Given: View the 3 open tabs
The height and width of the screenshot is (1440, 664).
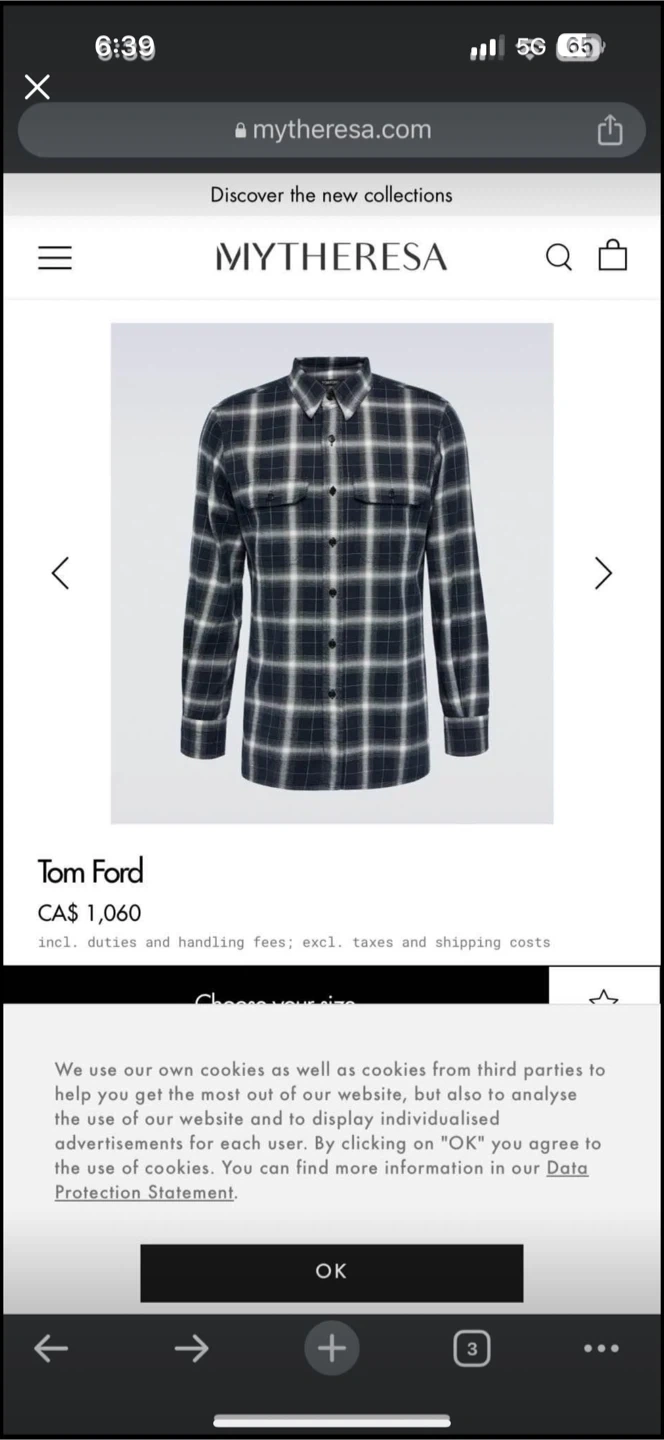Looking at the screenshot, I should [472, 1349].
